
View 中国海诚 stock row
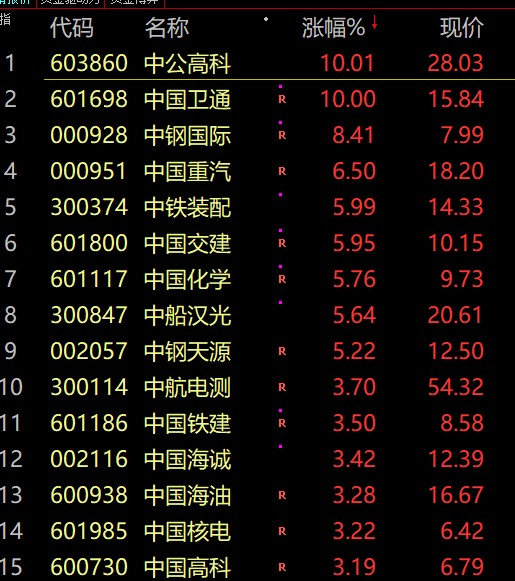pyautogui.click(x=258, y=459)
